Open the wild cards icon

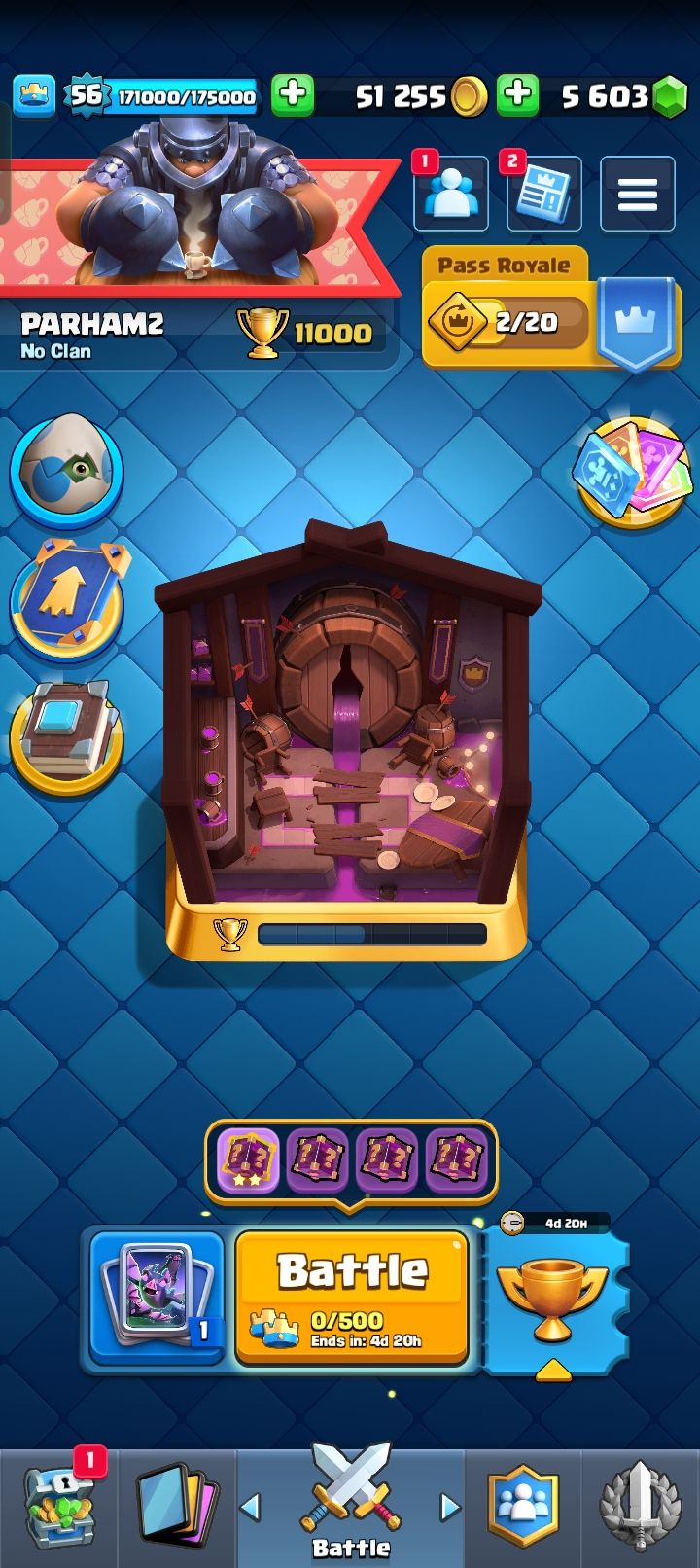click(x=632, y=471)
